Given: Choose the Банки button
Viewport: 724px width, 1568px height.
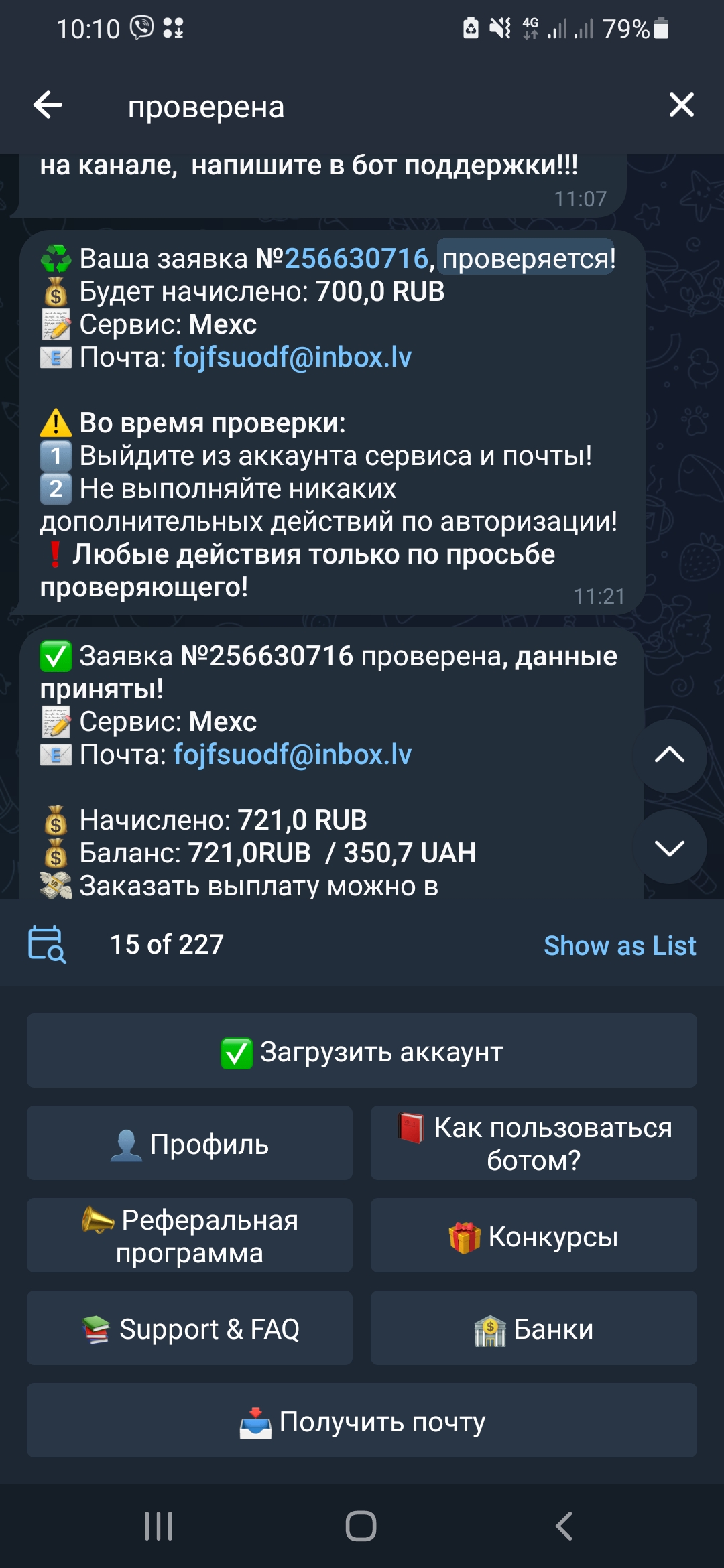Looking at the screenshot, I should [534, 1328].
